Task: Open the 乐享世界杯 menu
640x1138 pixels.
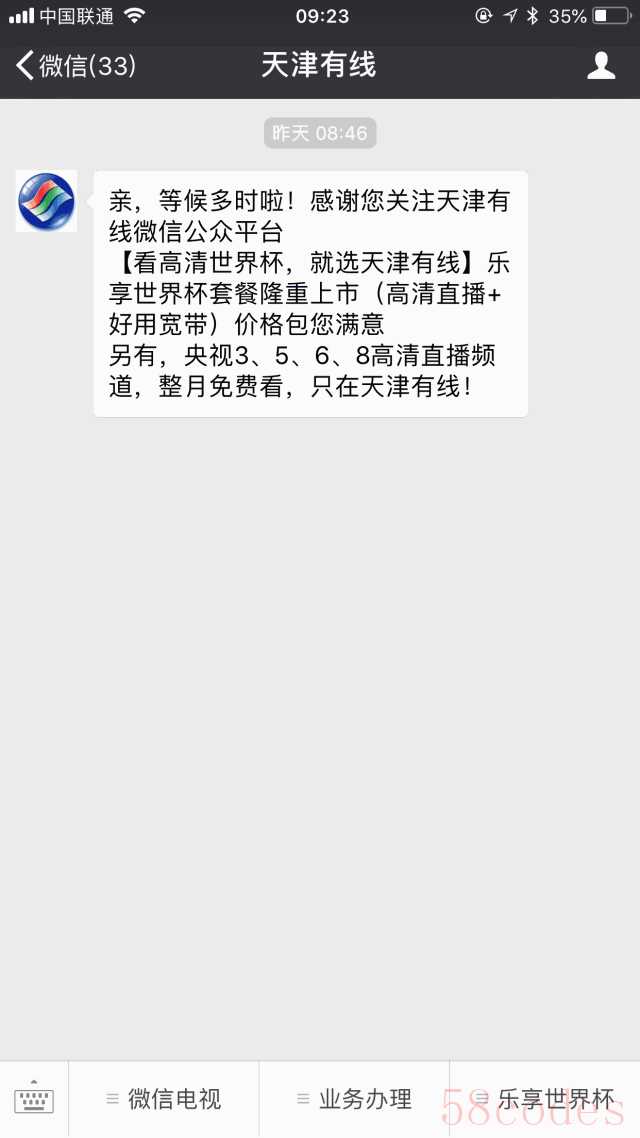Action: [x=545, y=1099]
